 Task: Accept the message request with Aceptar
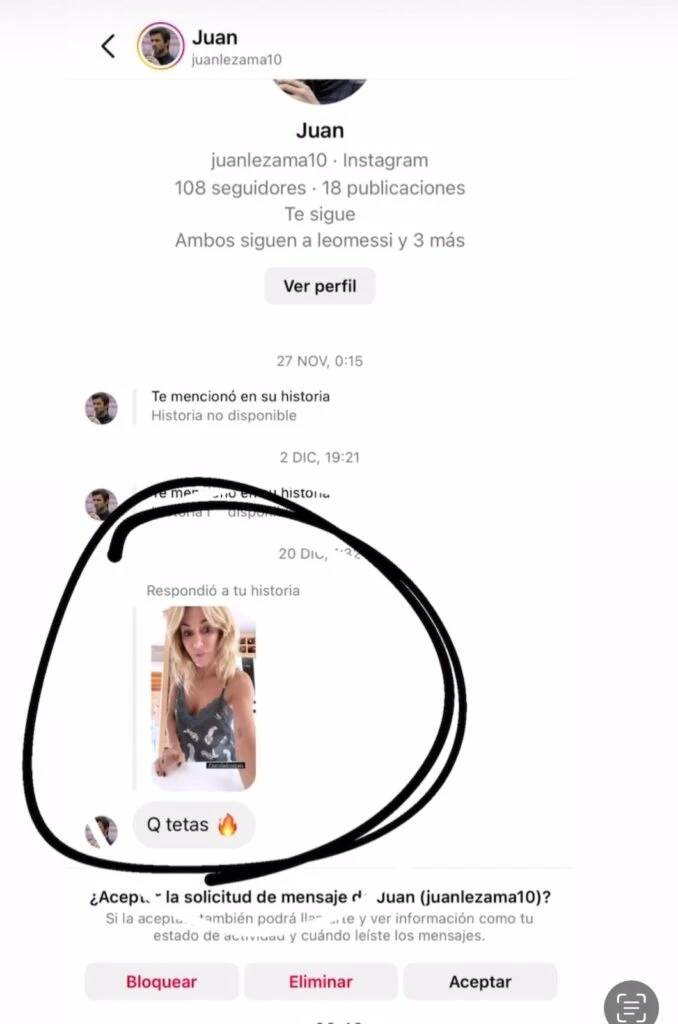tap(480, 982)
